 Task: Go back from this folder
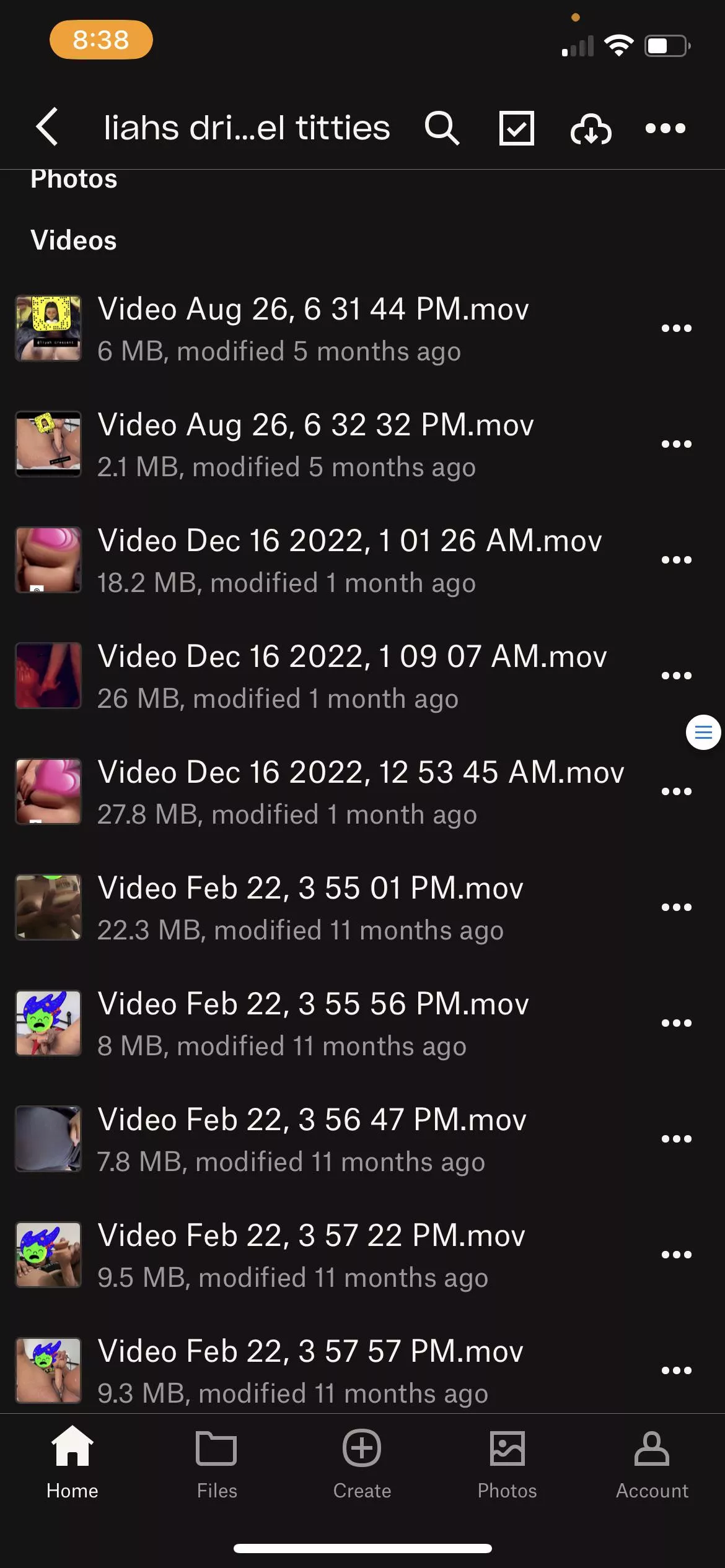coord(47,127)
